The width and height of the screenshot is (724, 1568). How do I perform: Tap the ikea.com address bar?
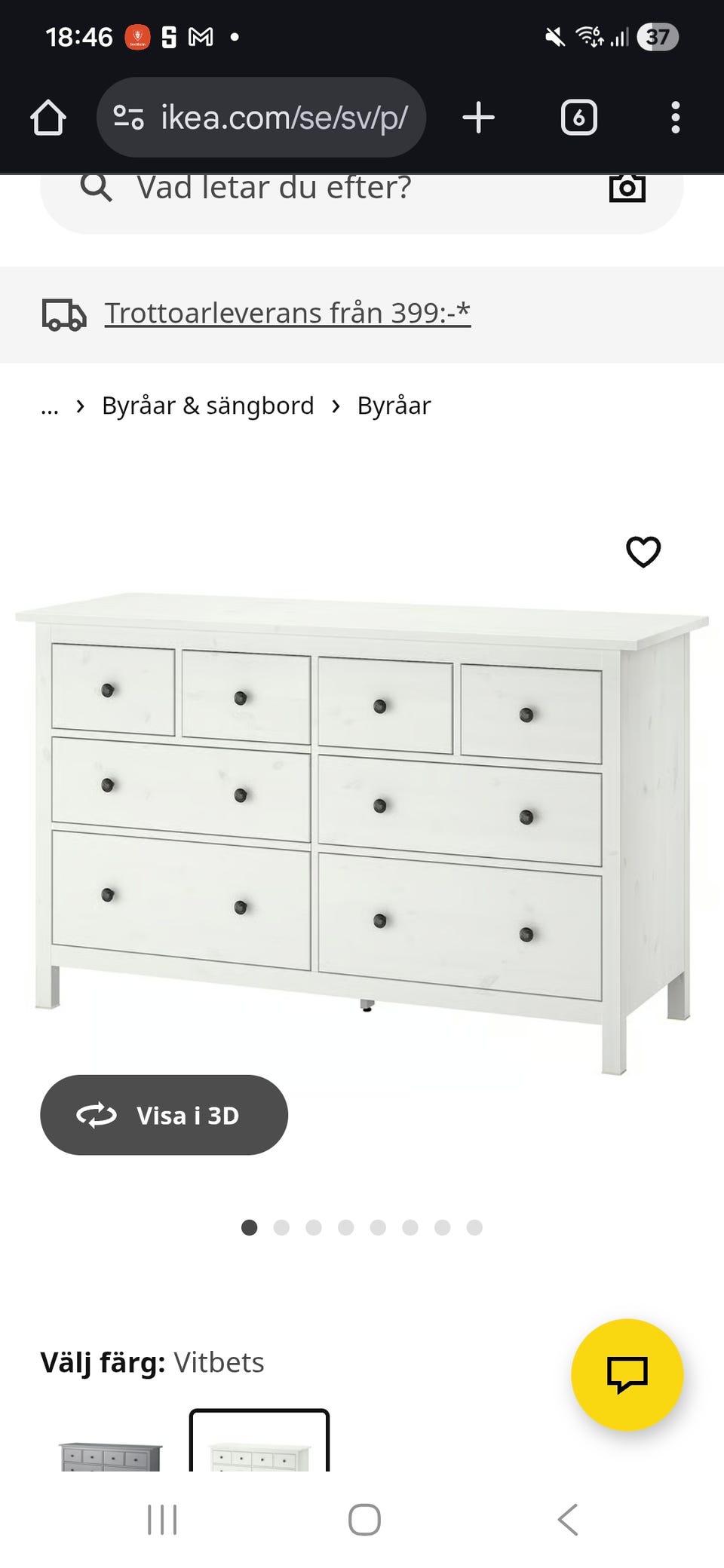pos(261,118)
